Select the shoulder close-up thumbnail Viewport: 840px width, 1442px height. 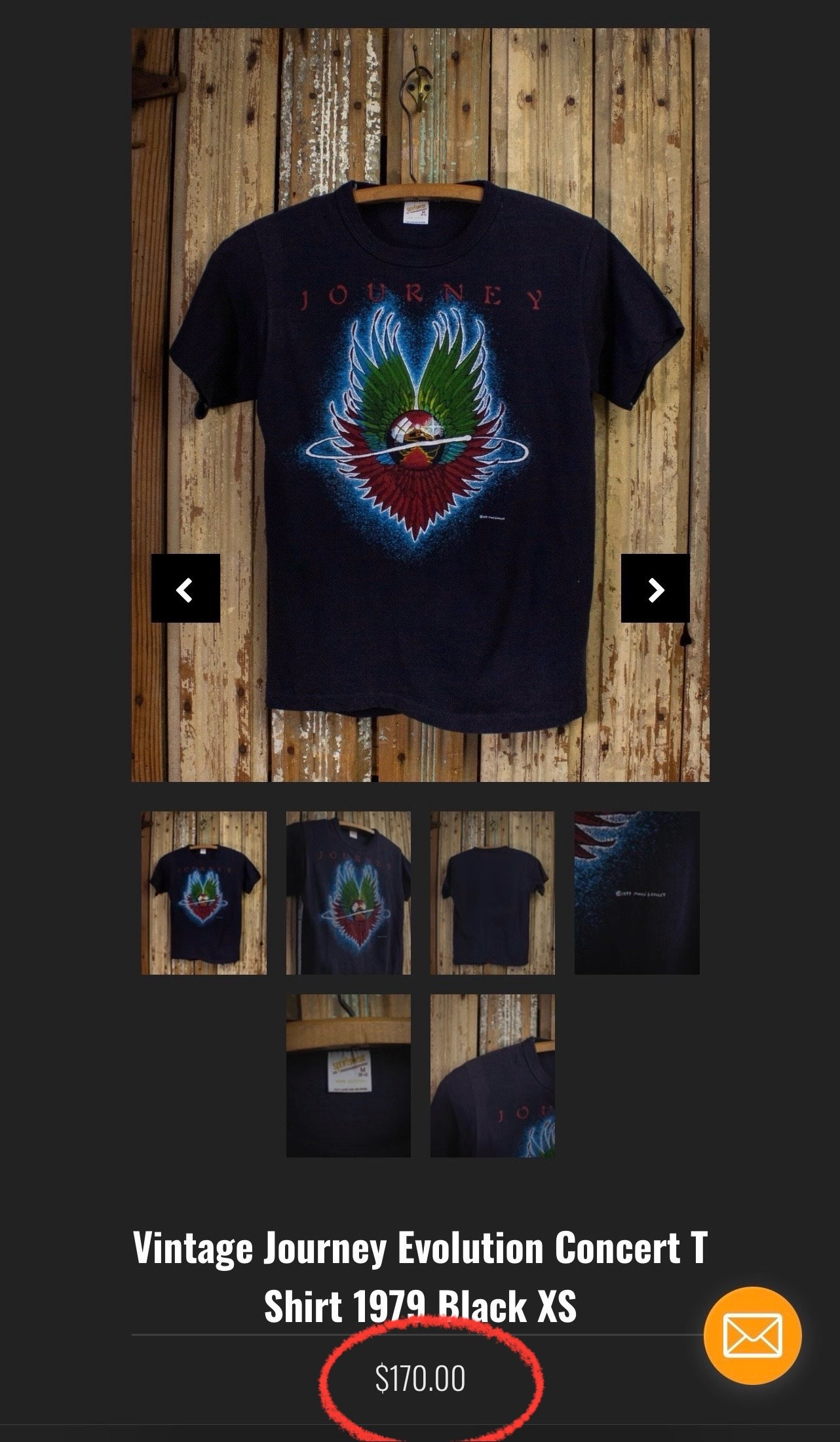[492, 1075]
